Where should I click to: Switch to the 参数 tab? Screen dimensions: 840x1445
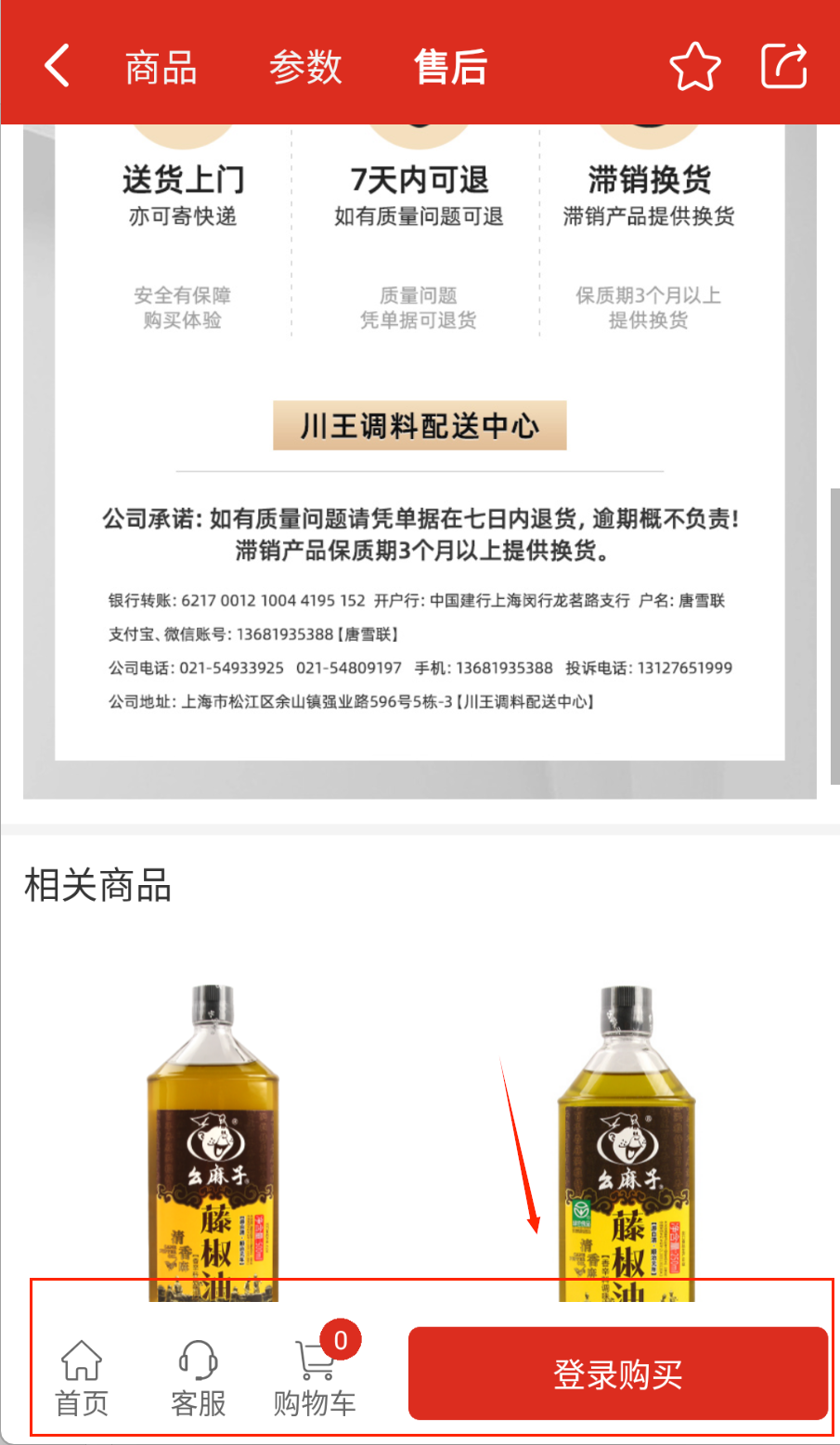coord(305,68)
